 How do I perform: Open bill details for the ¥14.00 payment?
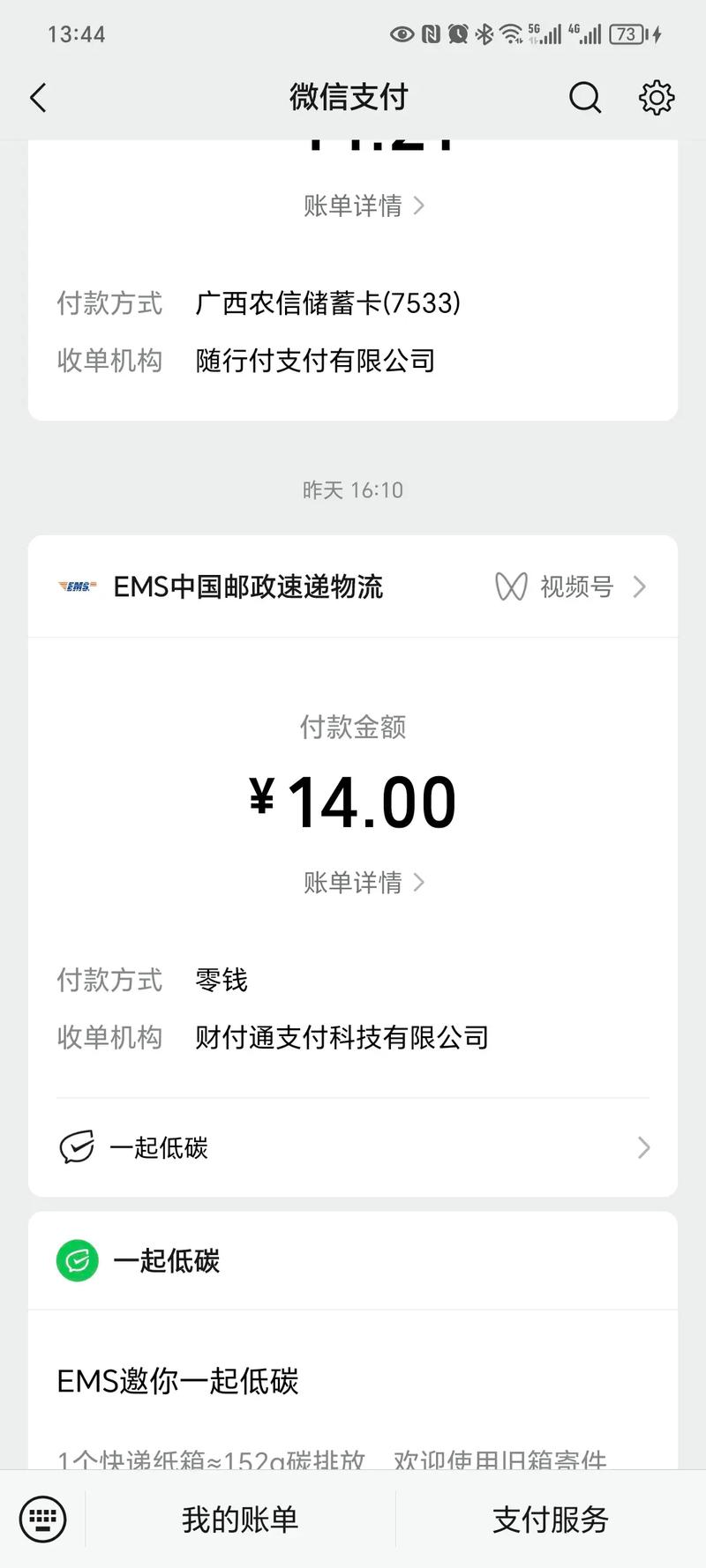[x=353, y=882]
